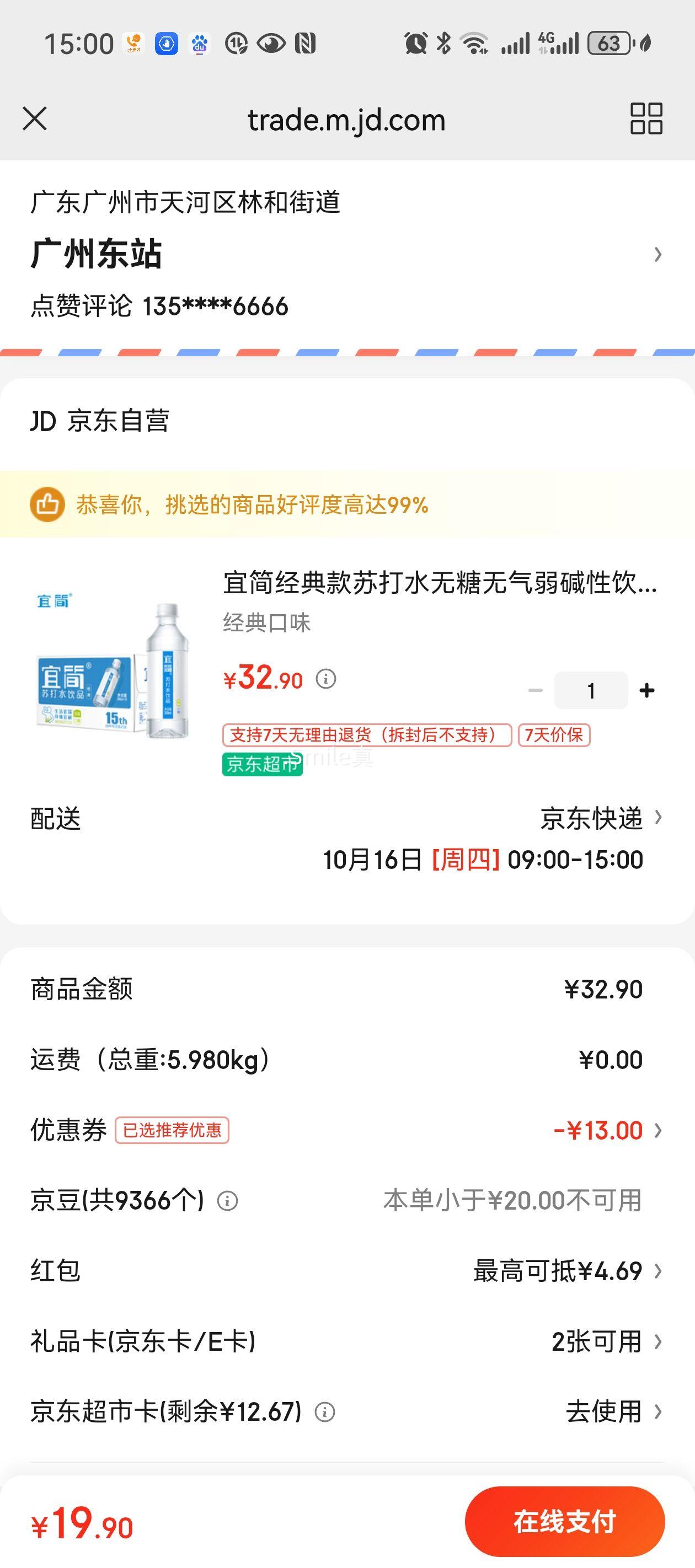
Task: View info about 京豆 usage
Action: [x=228, y=1201]
